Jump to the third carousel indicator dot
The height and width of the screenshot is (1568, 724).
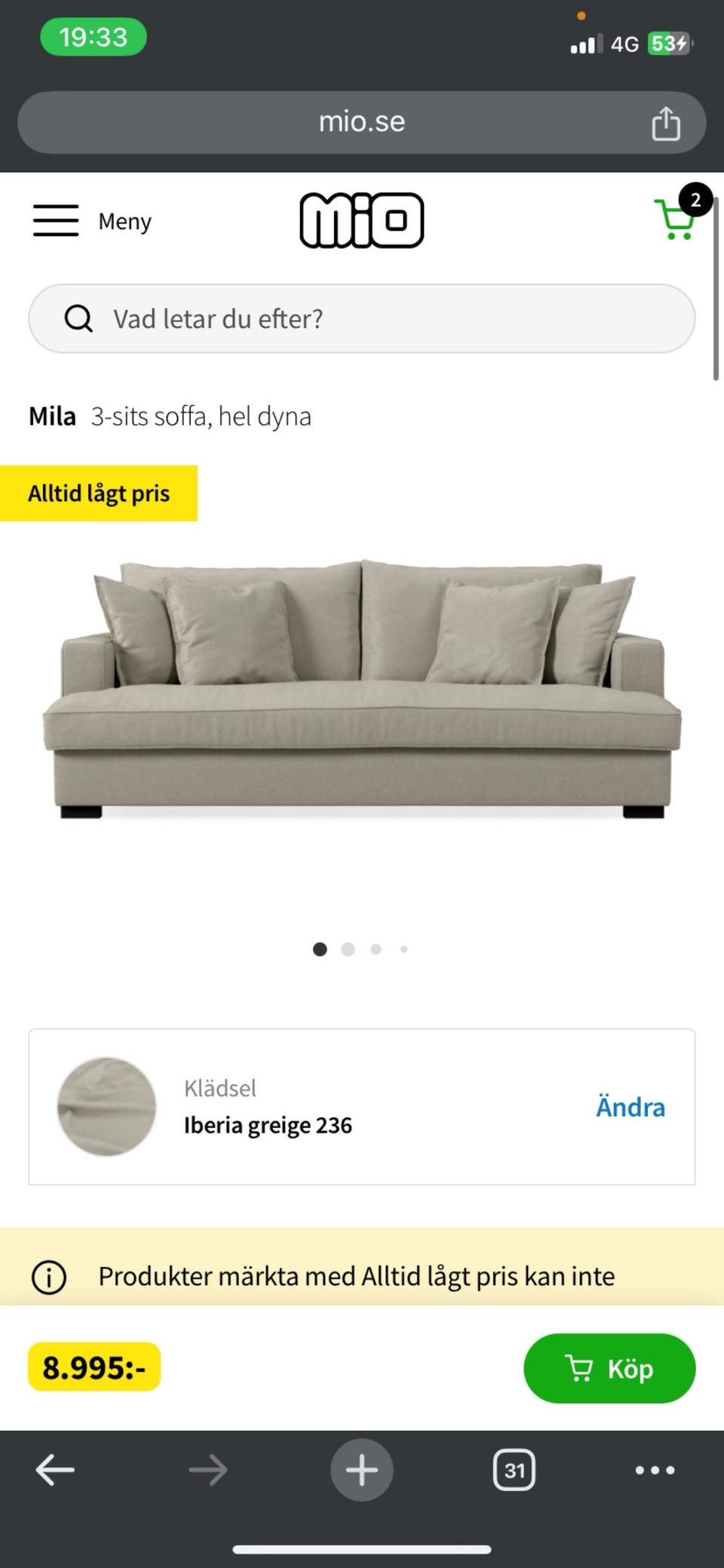[376, 949]
